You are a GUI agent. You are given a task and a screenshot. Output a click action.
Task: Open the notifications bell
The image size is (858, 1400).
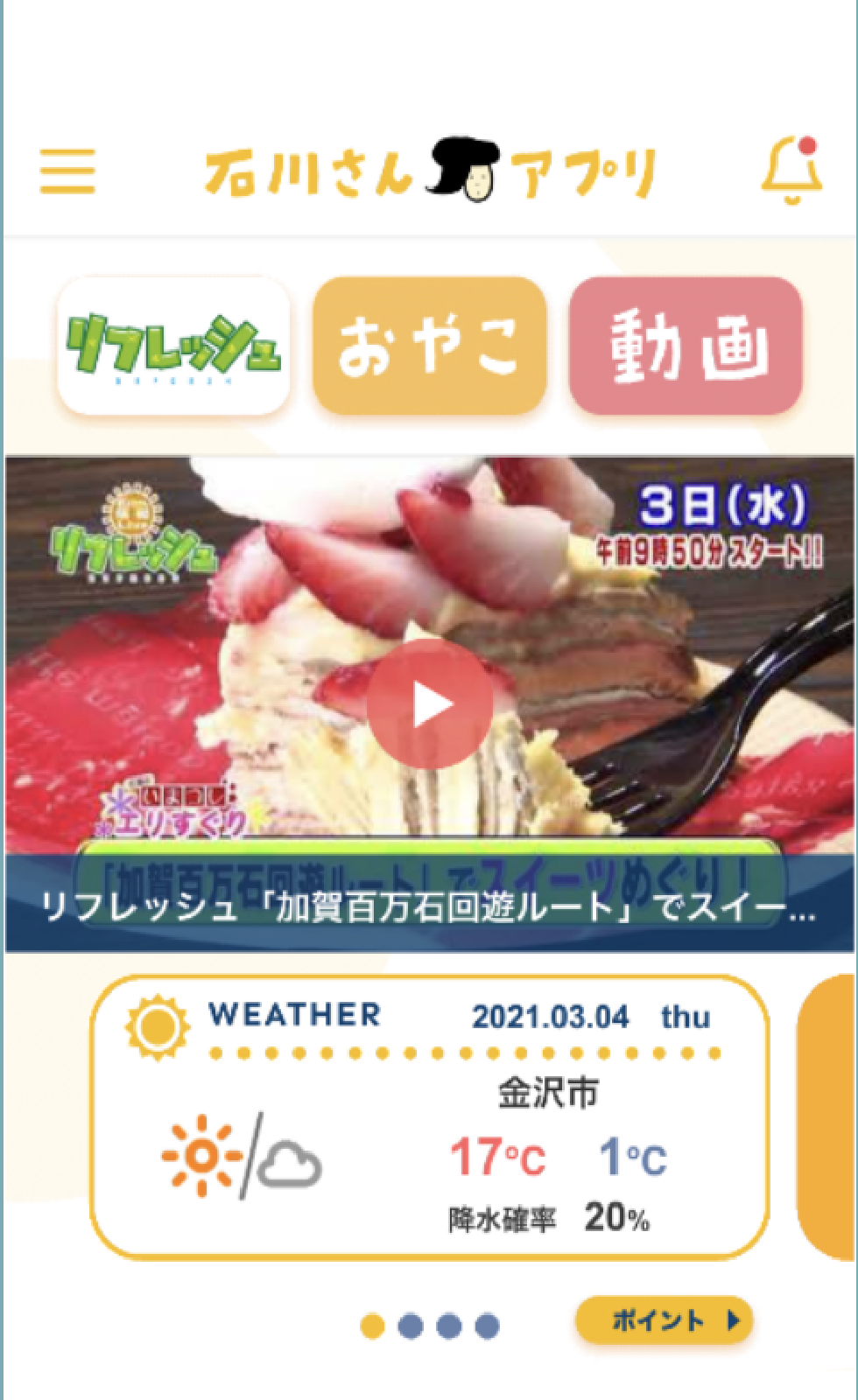pyautogui.click(x=791, y=171)
